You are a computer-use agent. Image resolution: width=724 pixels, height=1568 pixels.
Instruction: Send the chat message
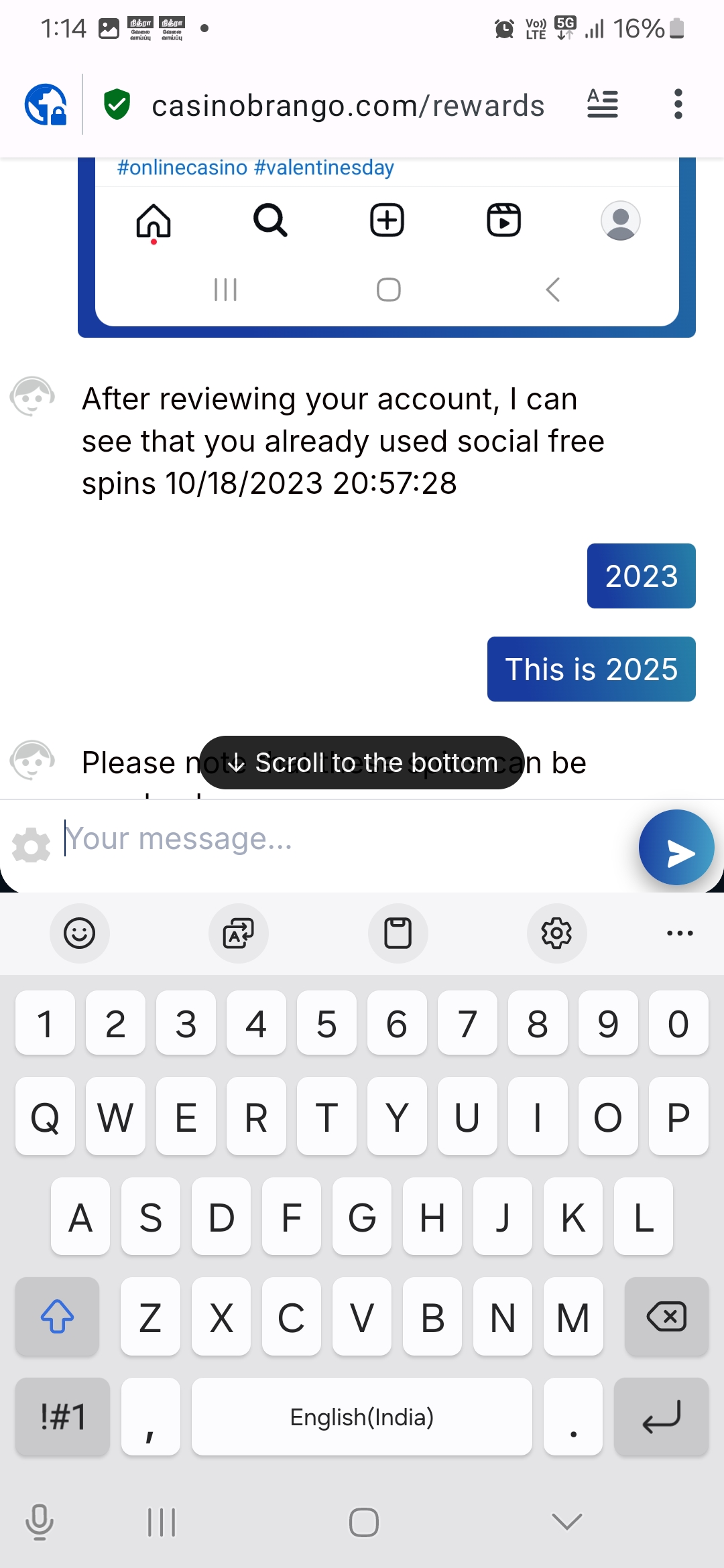[676, 848]
